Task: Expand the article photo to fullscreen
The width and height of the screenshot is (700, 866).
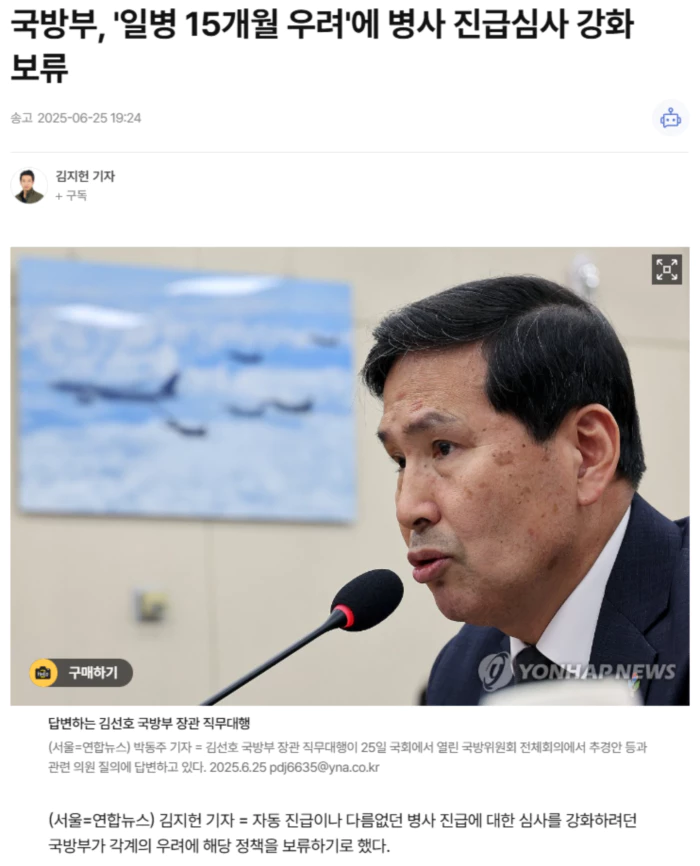Action: (666, 269)
